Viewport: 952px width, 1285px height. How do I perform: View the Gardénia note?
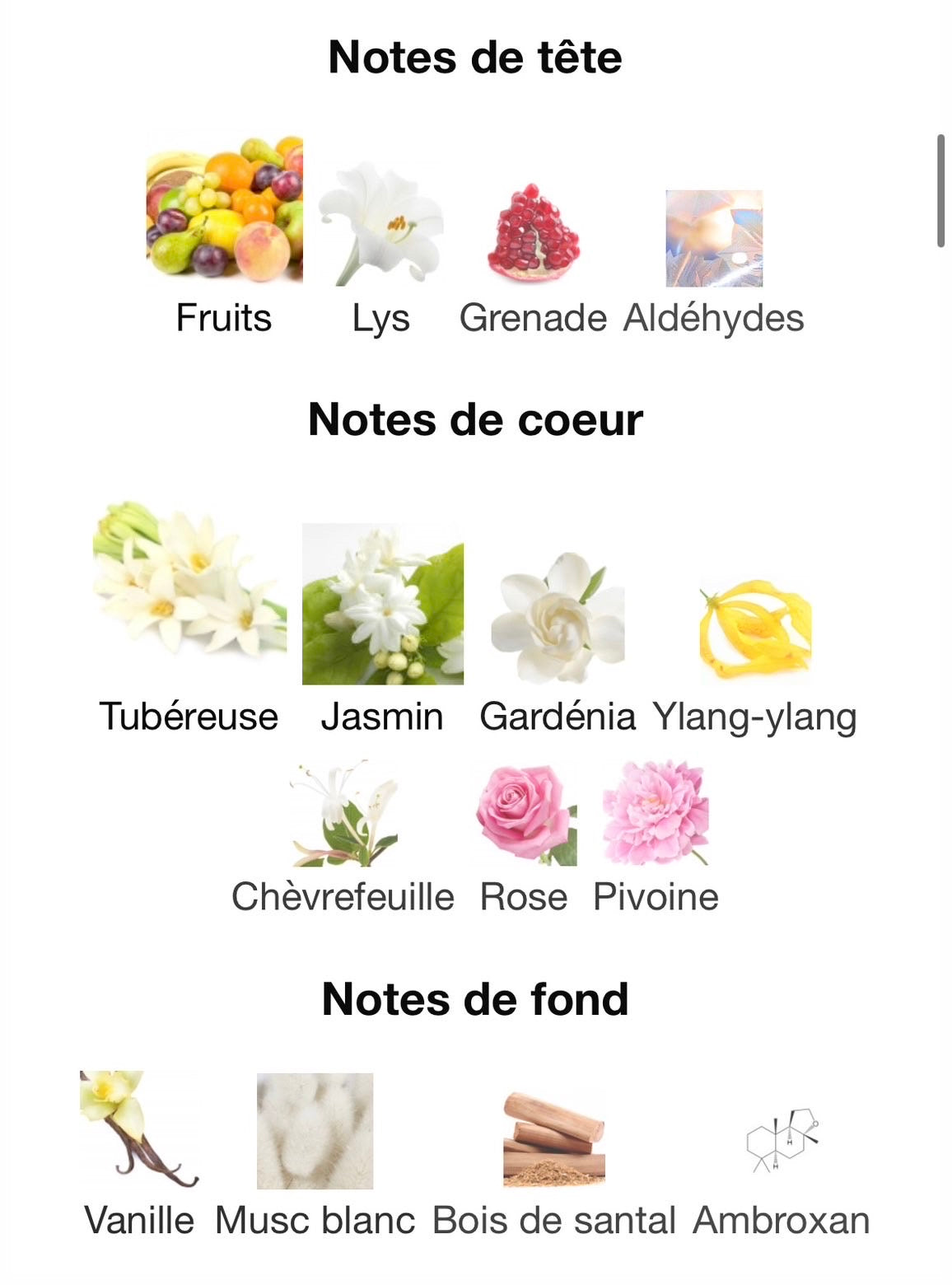pyautogui.click(x=558, y=618)
